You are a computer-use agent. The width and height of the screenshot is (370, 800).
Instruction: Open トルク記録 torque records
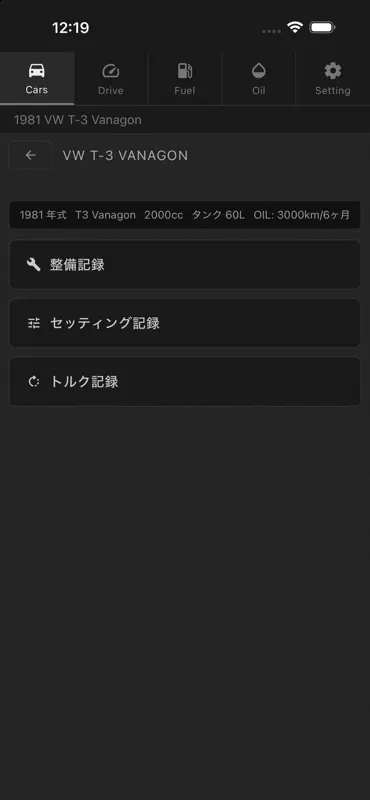tap(185, 382)
